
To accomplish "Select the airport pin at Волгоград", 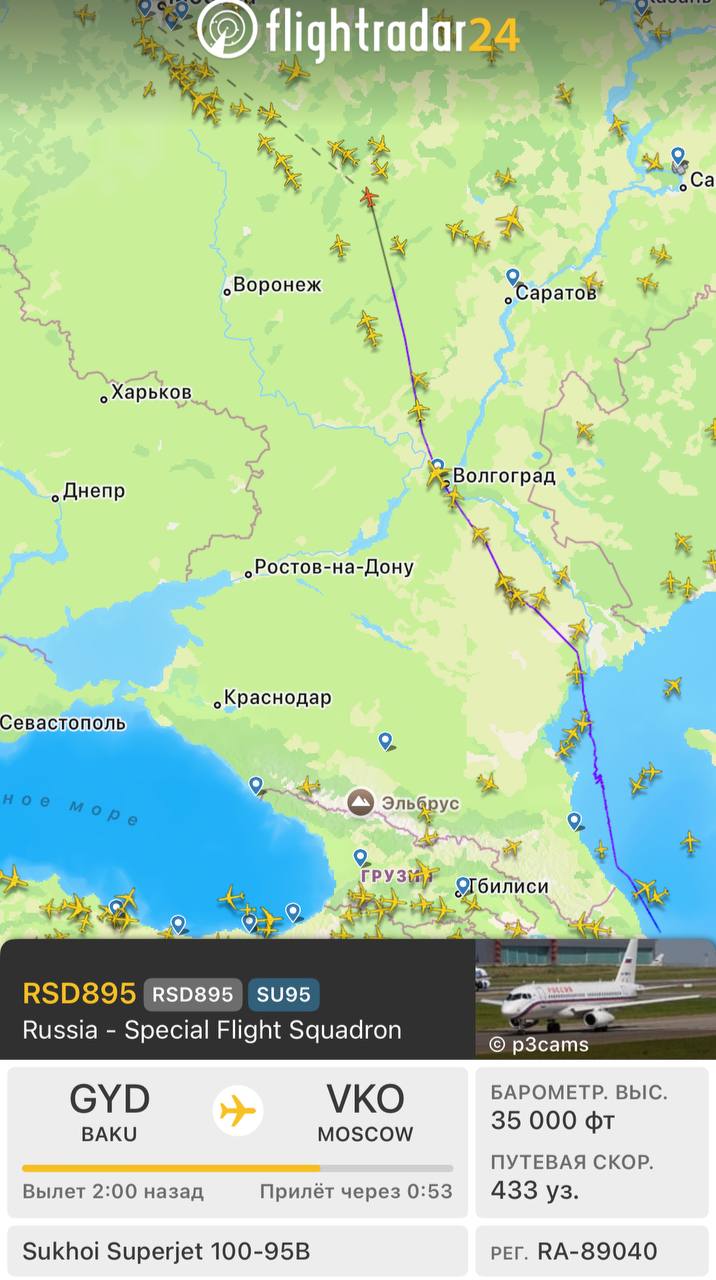I will 438,466.
